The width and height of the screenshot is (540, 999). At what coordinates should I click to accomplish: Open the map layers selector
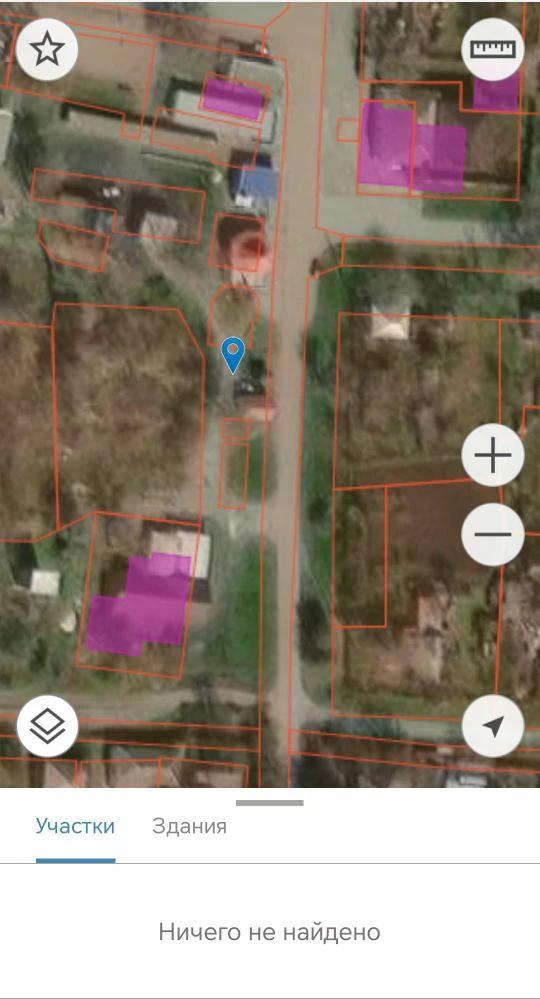coord(47,726)
